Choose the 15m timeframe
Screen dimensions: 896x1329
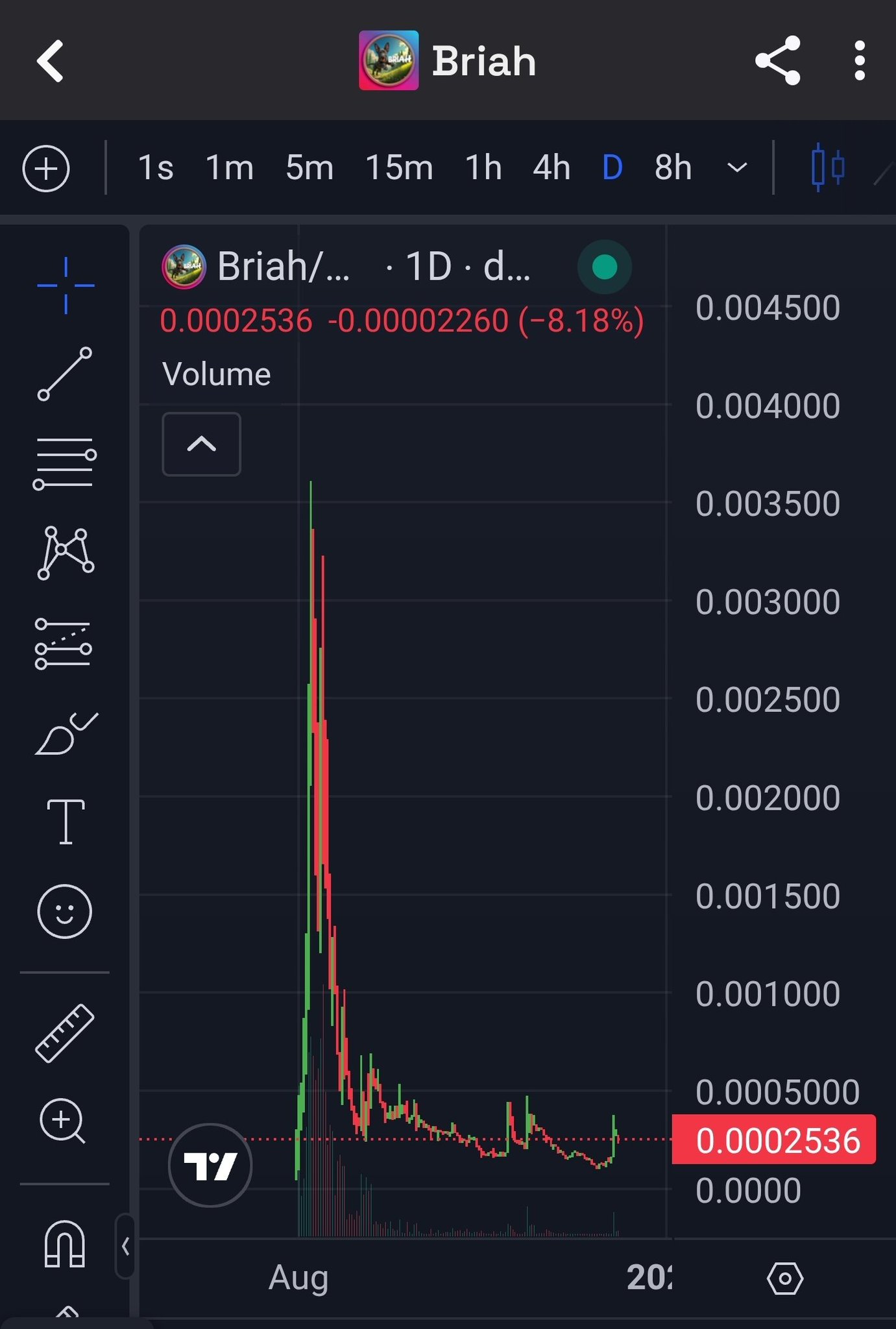[x=399, y=168]
